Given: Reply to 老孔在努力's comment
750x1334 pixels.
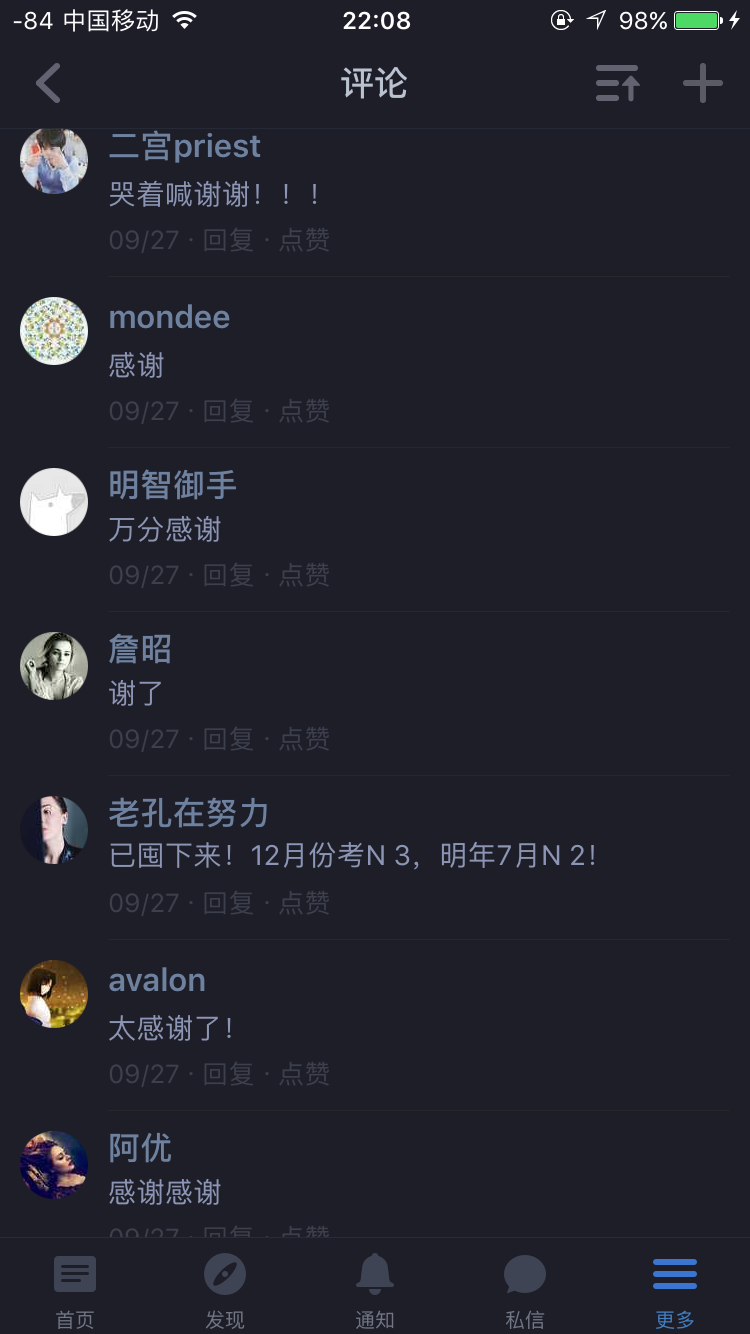Looking at the screenshot, I should (x=229, y=903).
